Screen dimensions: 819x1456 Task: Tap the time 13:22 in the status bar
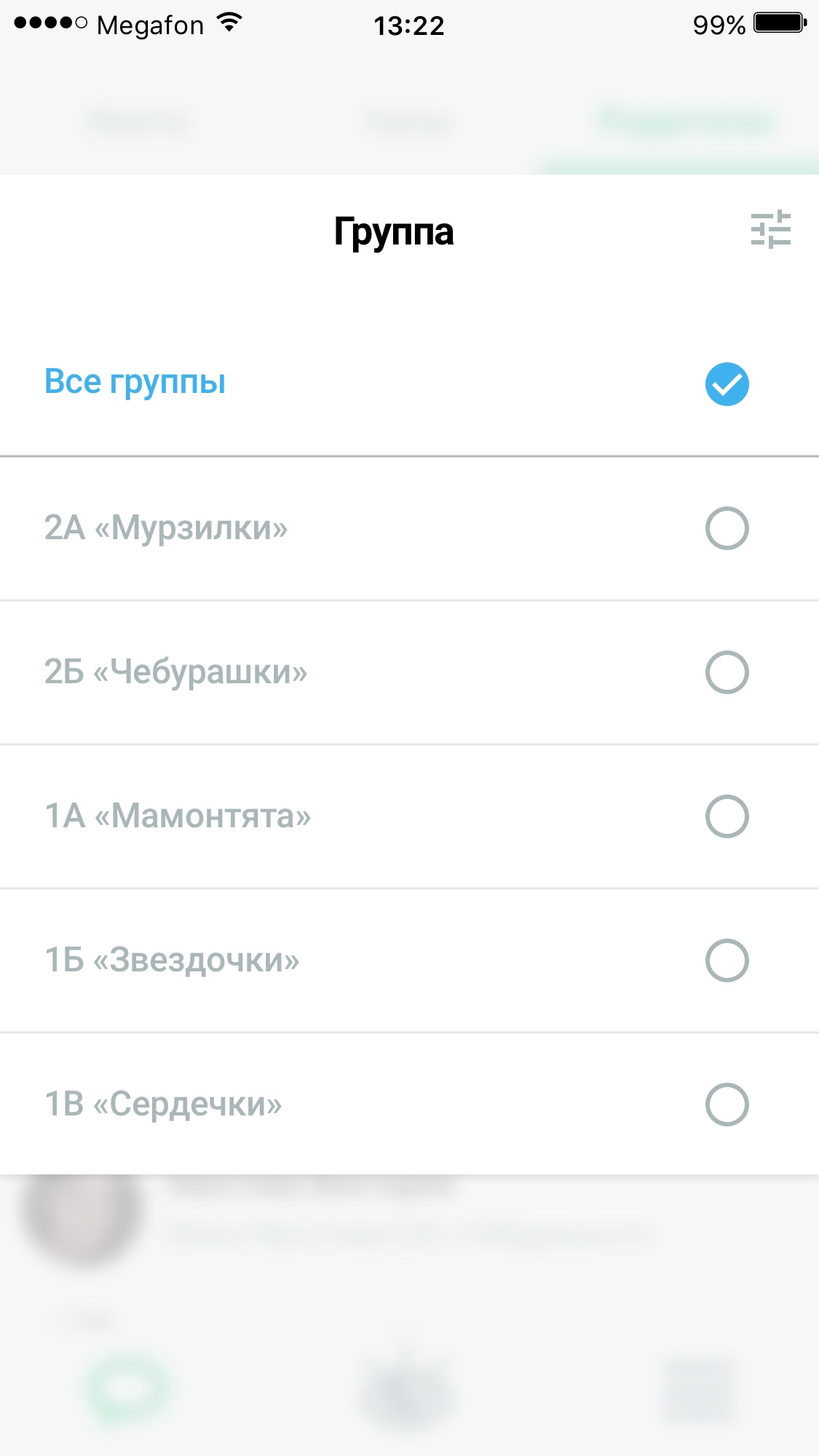[409, 24]
